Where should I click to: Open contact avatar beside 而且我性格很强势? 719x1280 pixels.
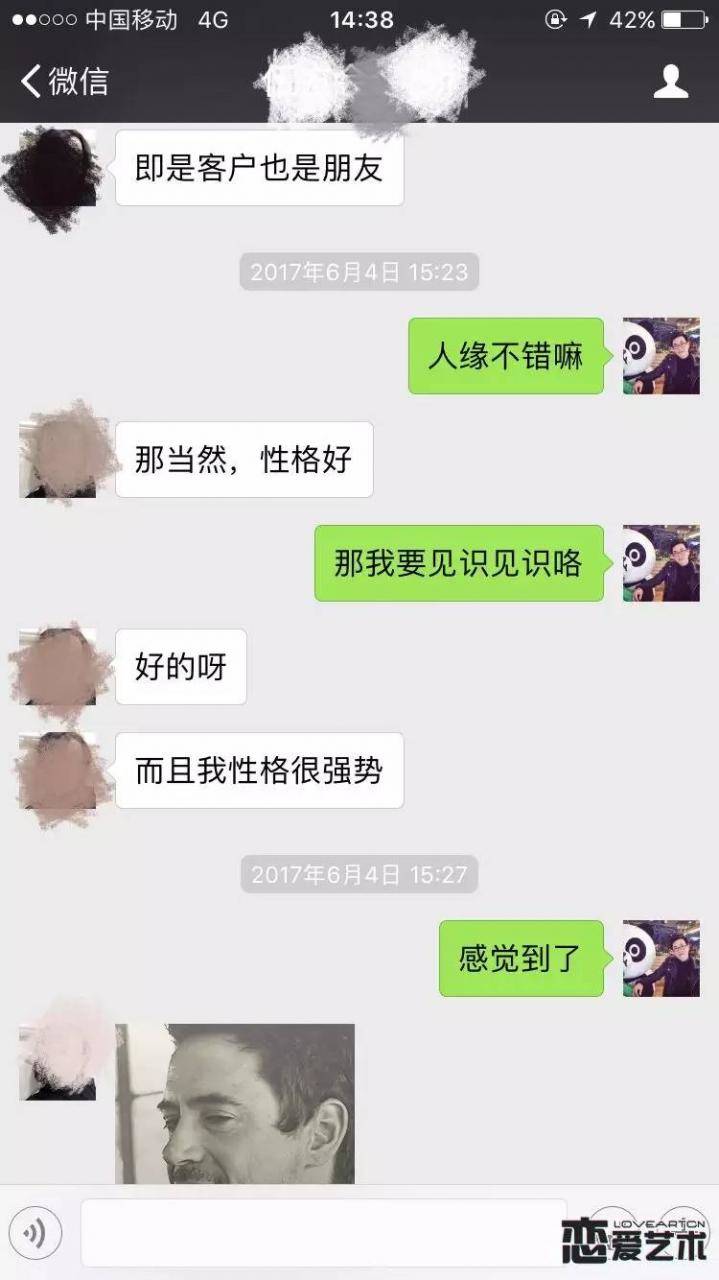point(58,771)
